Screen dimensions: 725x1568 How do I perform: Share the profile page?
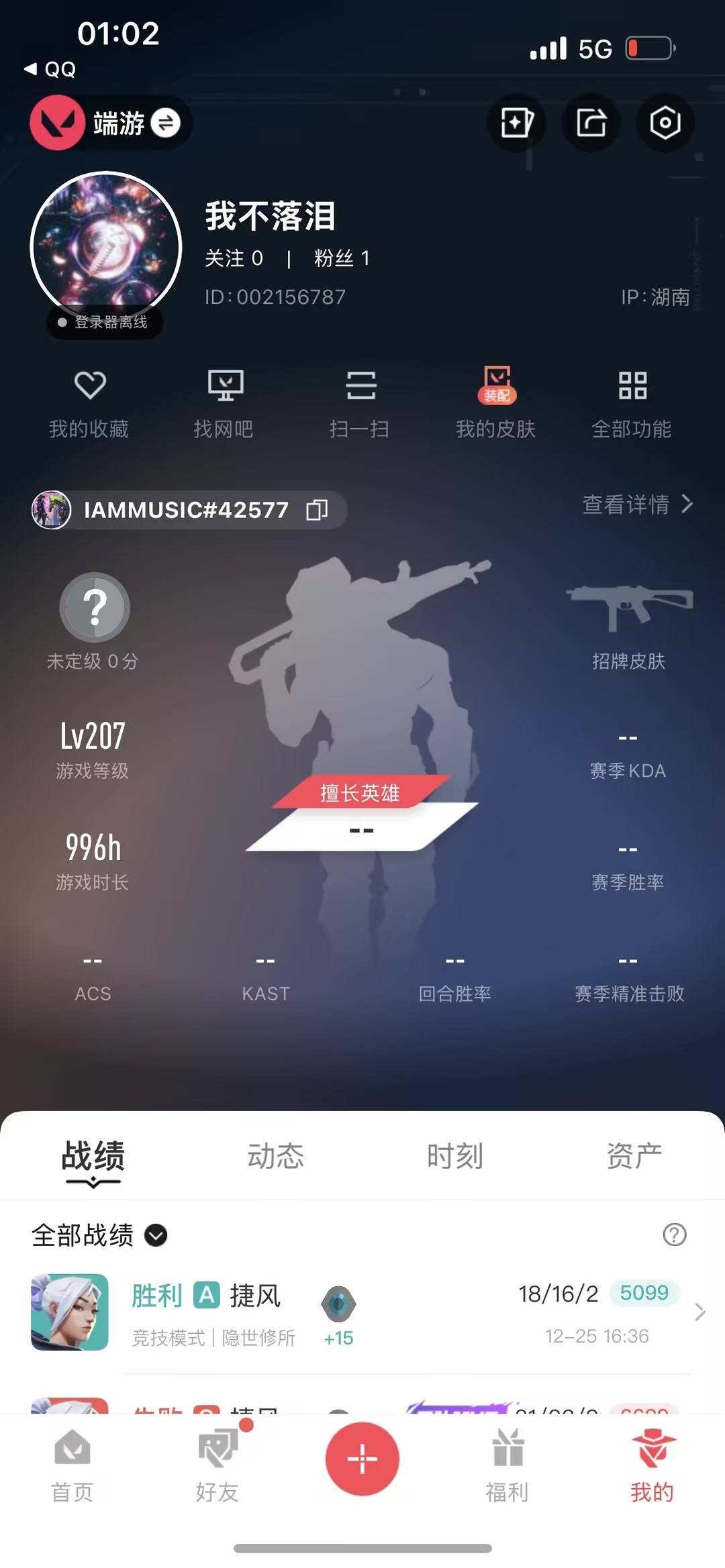point(591,123)
